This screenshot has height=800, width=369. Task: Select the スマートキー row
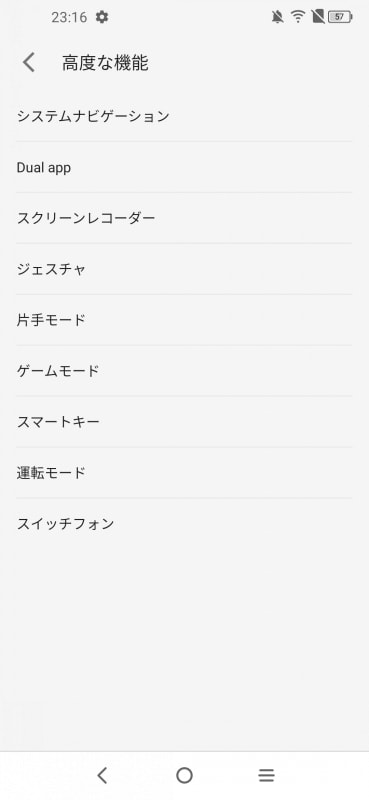(184, 422)
